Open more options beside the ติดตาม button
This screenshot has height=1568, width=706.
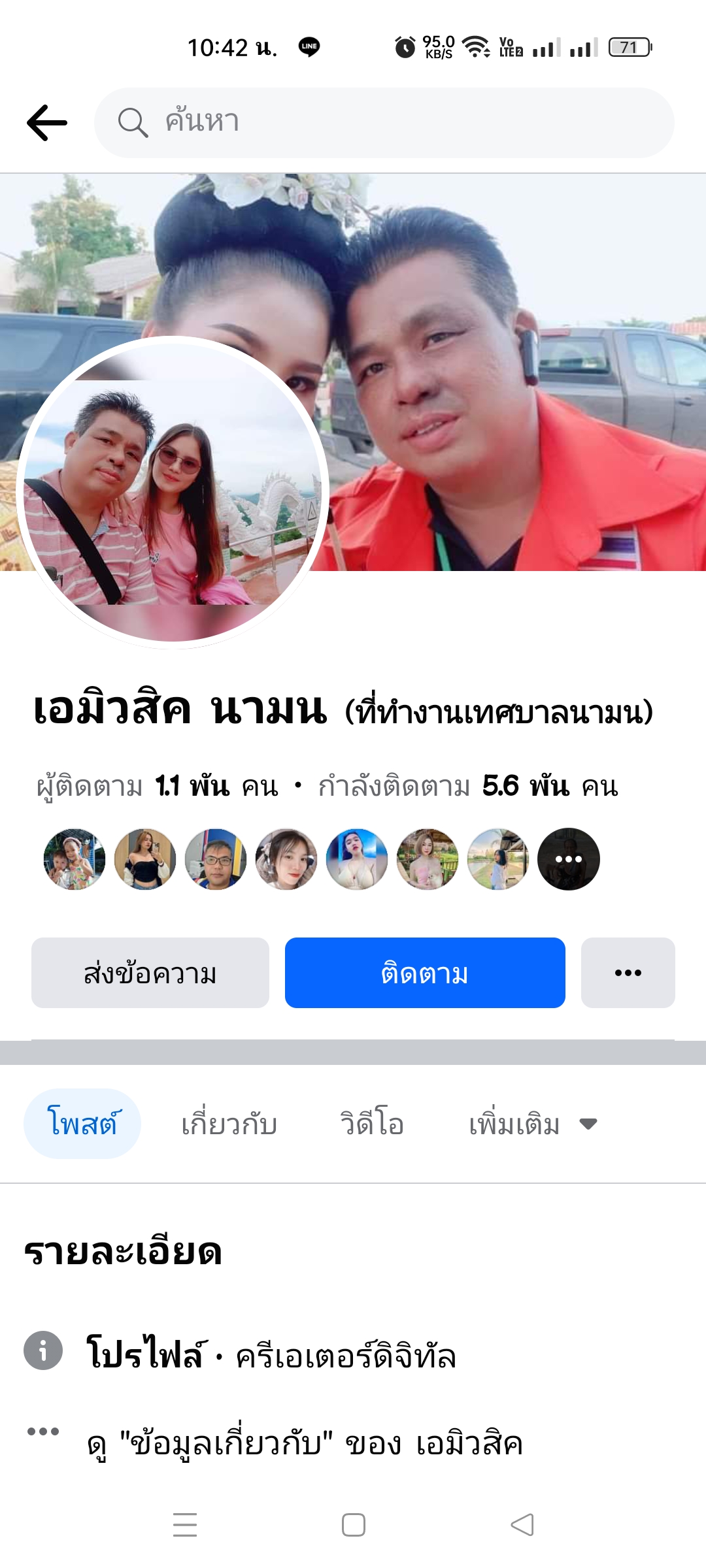tap(628, 973)
